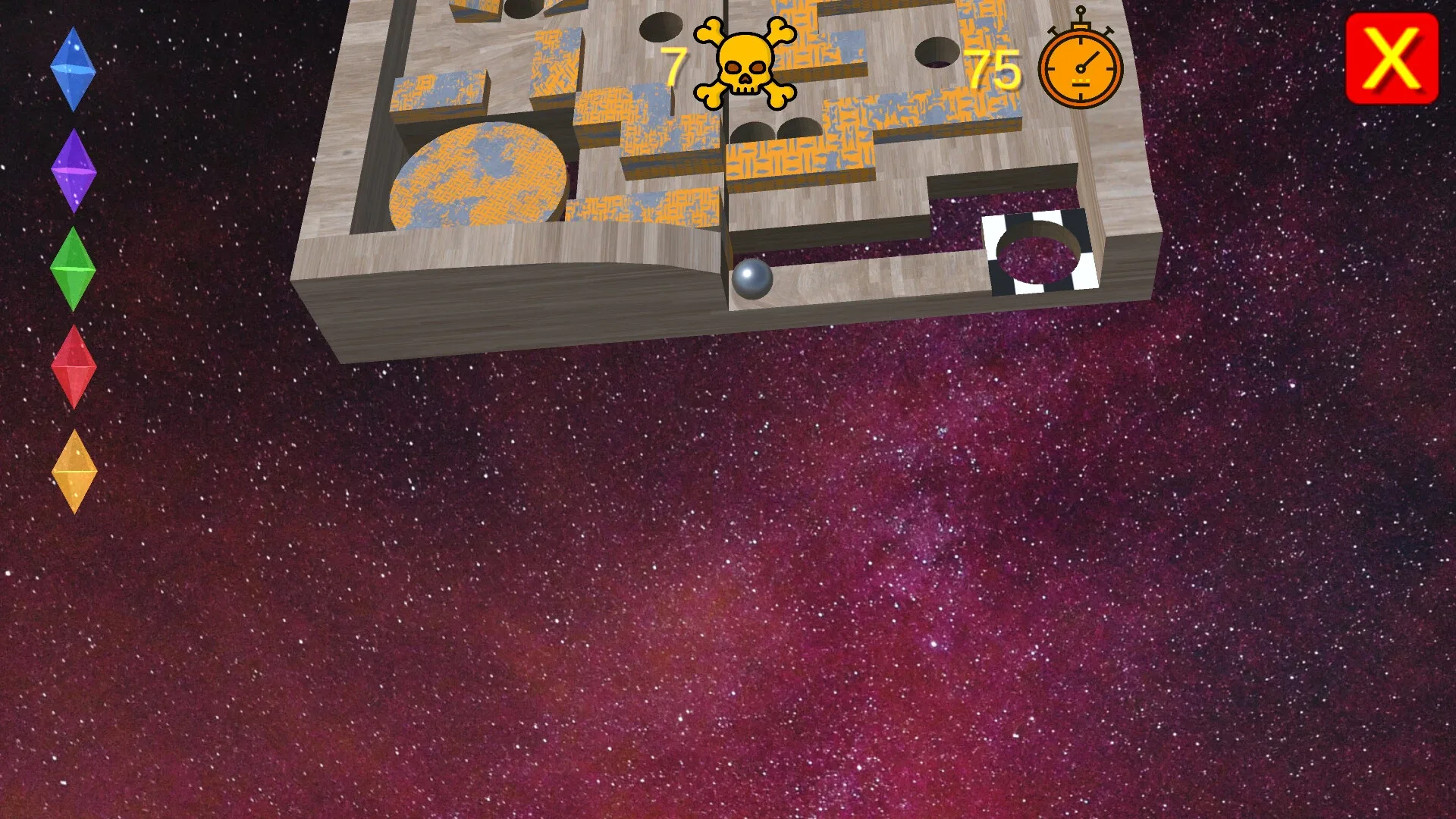The image size is (1456, 819).
Task: Close the game with the red X
Action: point(1392,58)
